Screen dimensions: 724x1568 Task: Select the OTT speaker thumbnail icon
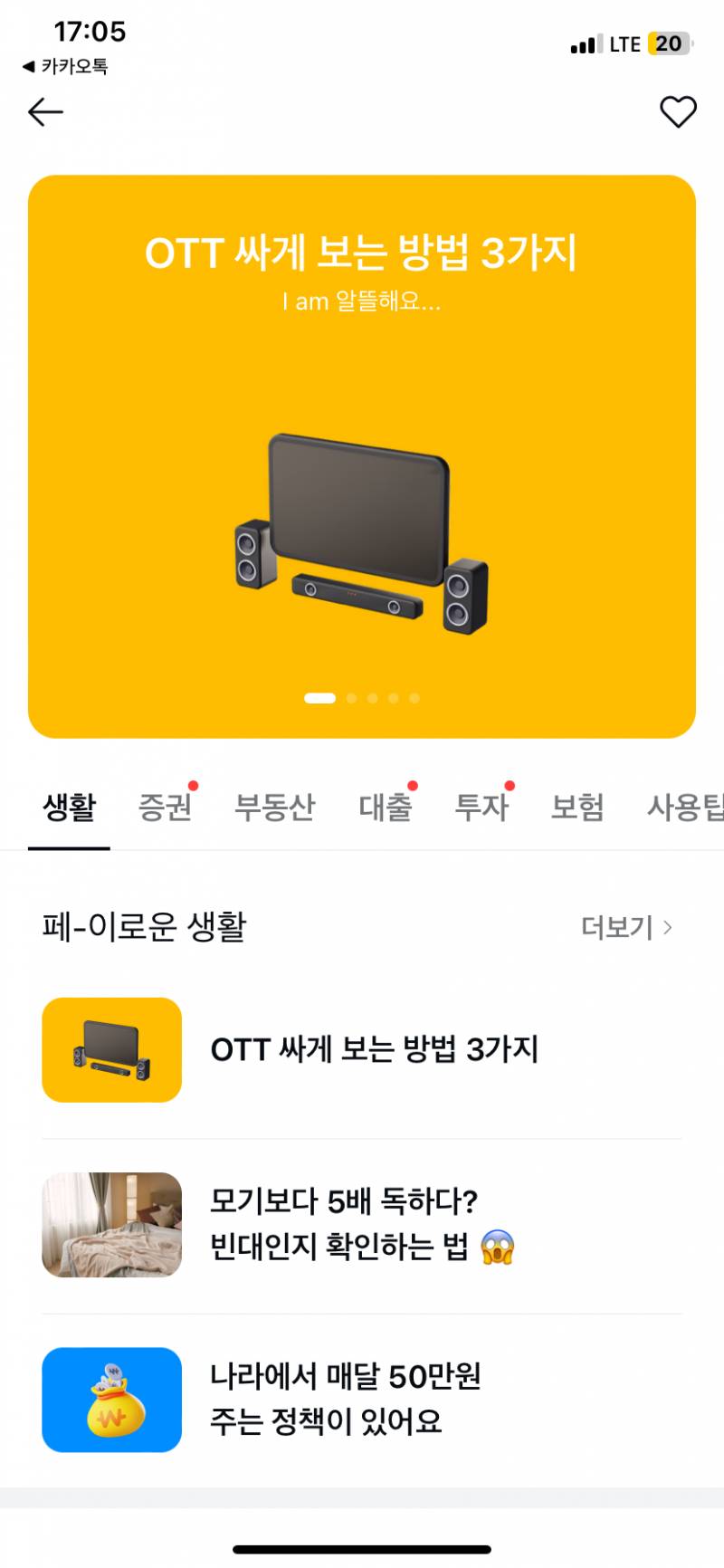pos(111,1049)
